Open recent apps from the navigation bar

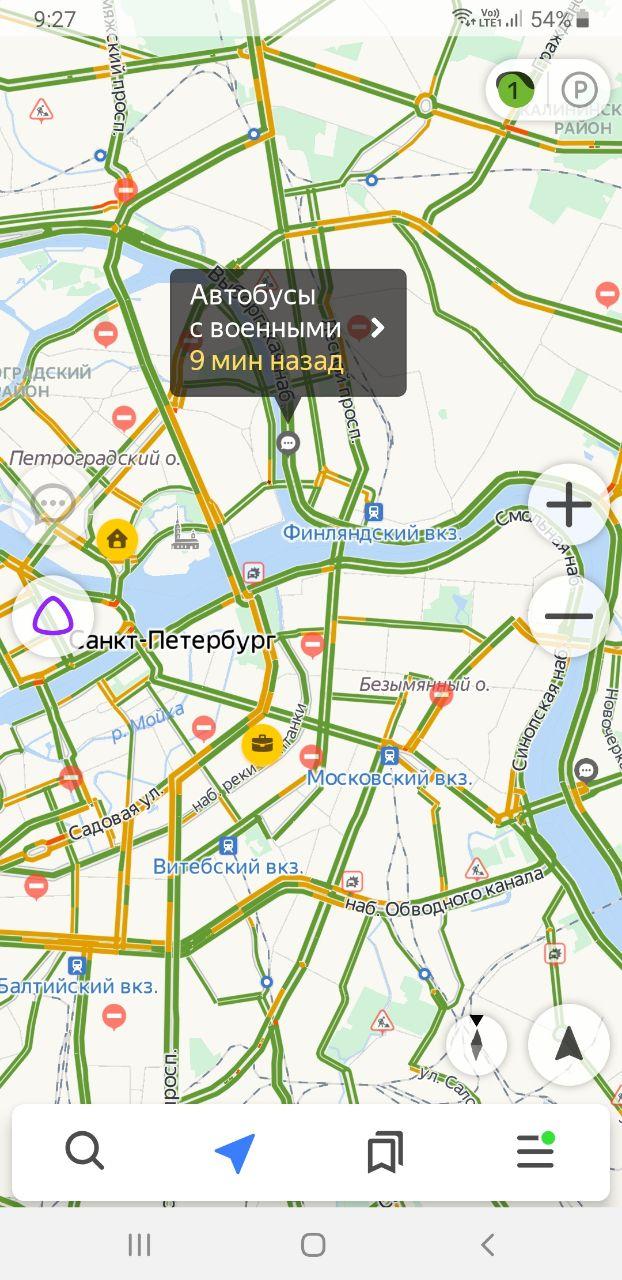[139, 1245]
